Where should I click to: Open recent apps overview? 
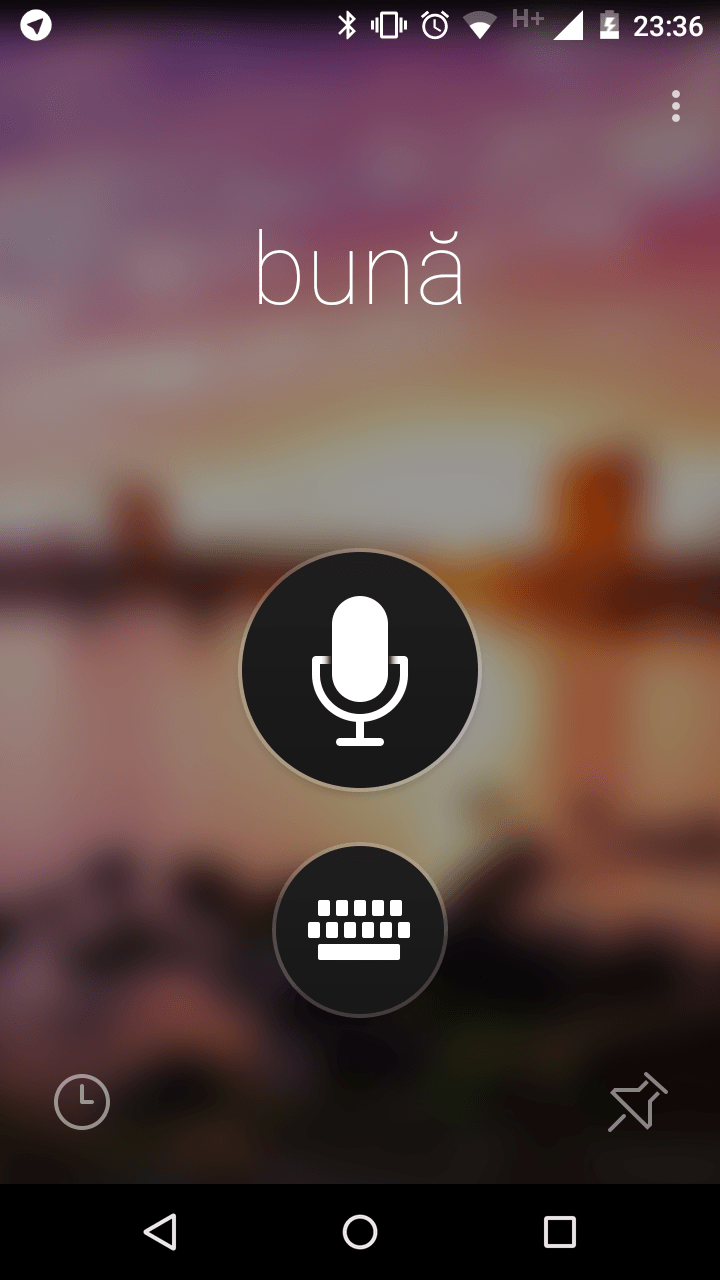pyautogui.click(x=560, y=1232)
